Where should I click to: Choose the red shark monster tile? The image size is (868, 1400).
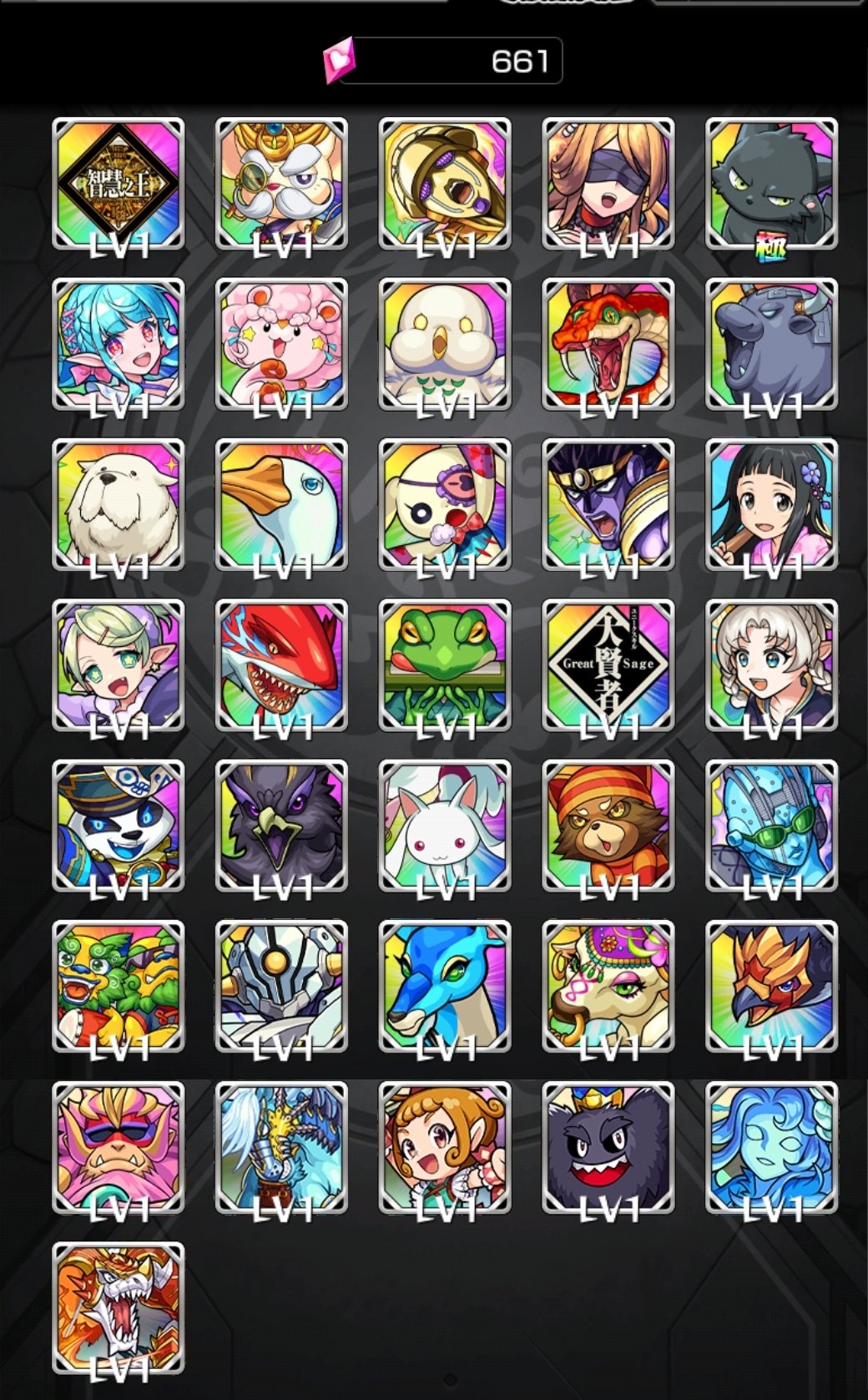pyautogui.click(x=281, y=665)
